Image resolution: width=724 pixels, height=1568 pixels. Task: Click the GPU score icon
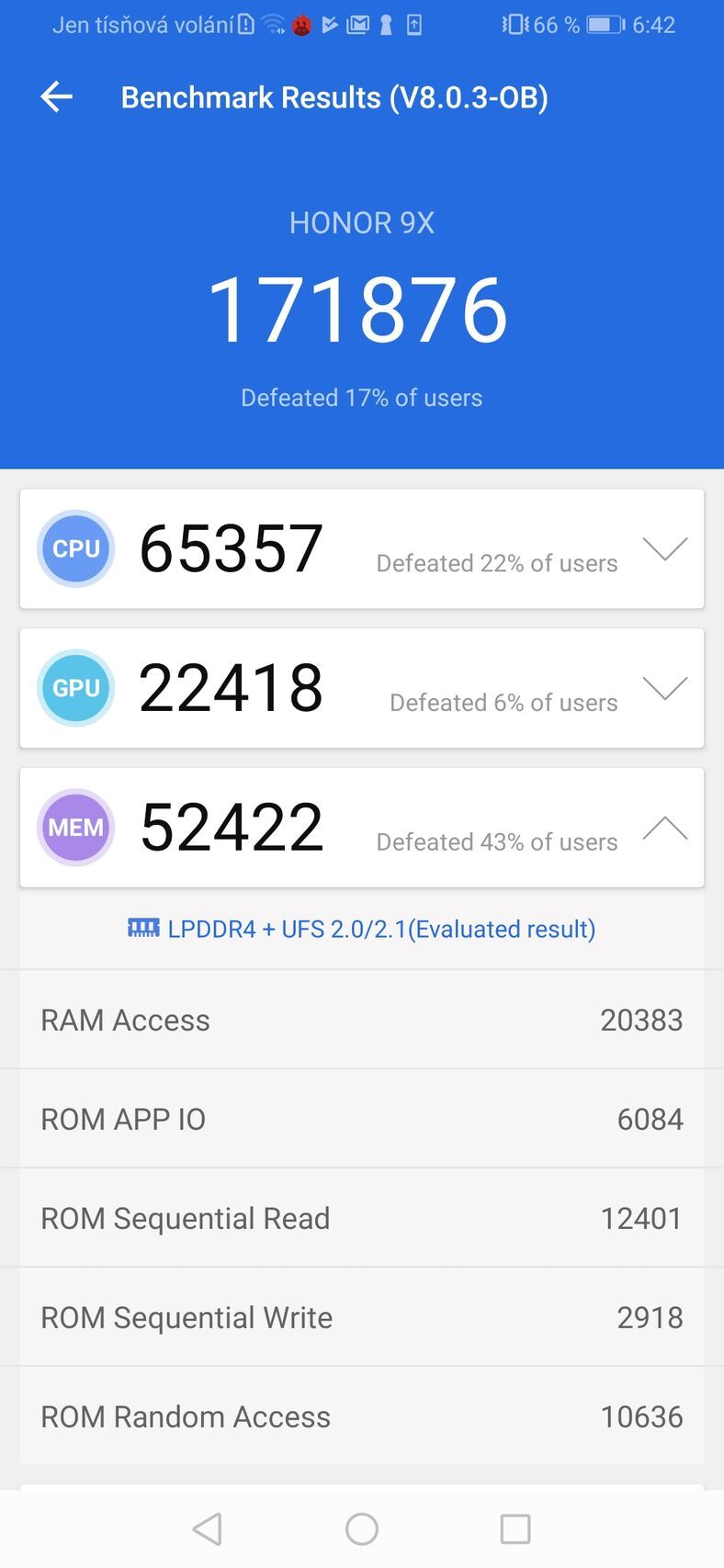click(75, 688)
